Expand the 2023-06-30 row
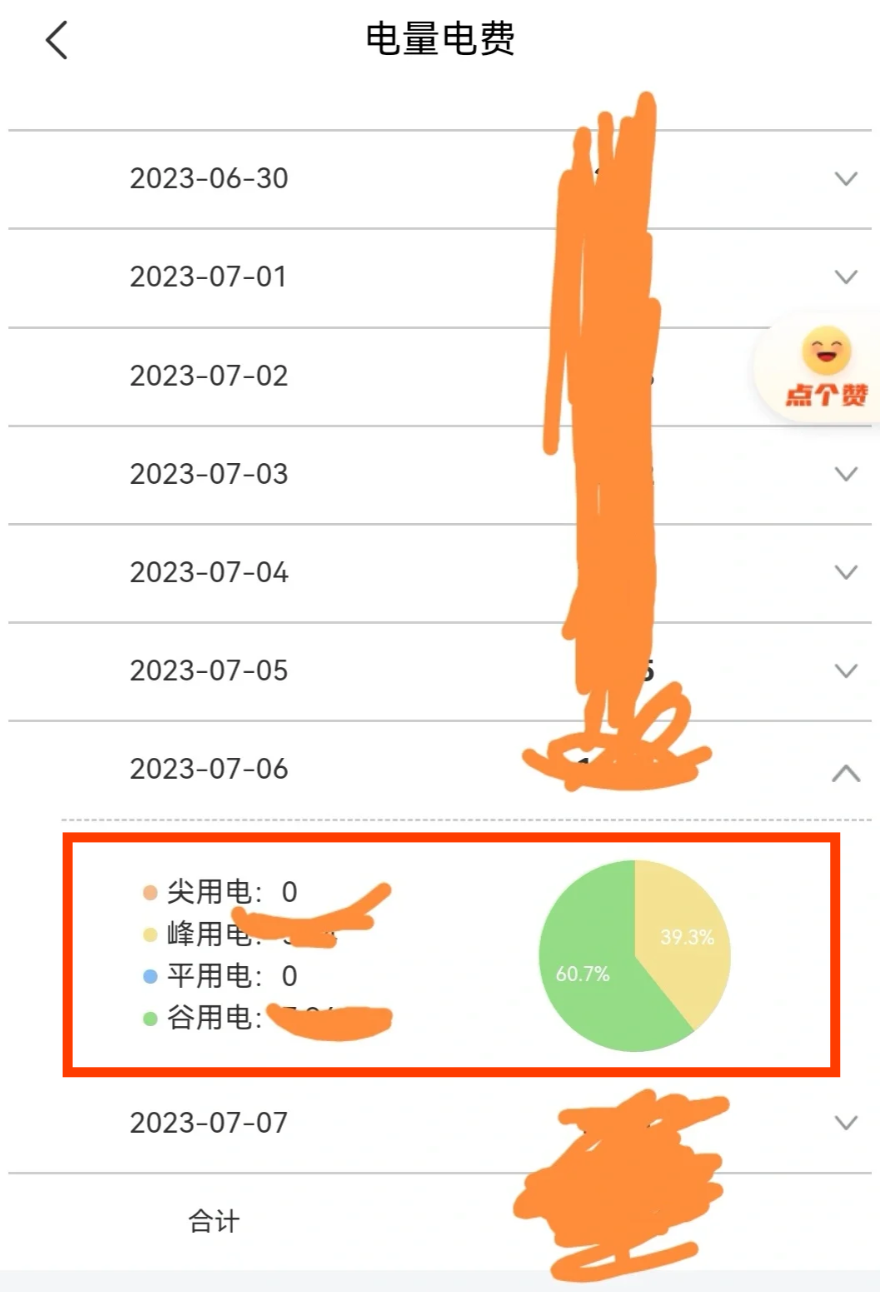Screen dimensions: 880x1292 tap(846, 179)
